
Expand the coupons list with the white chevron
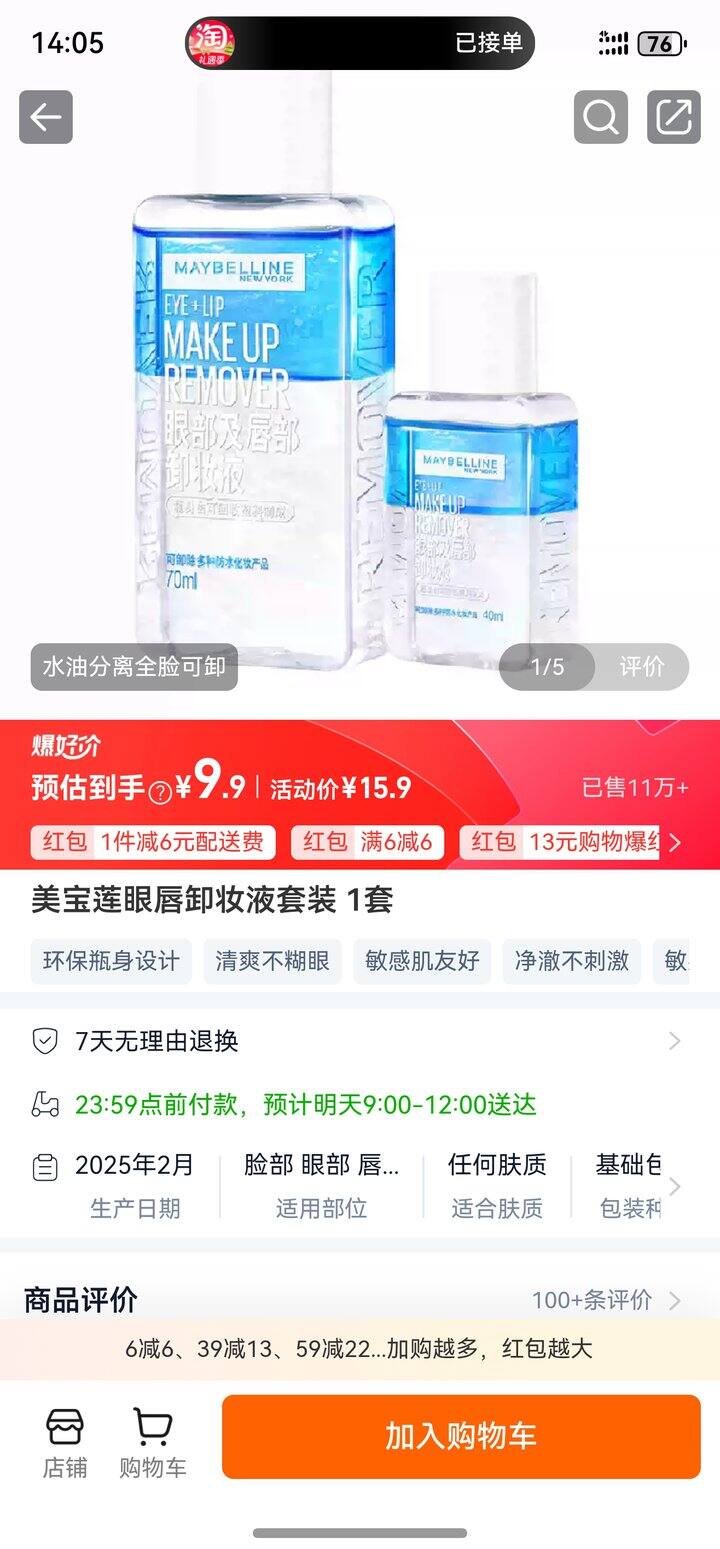pyautogui.click(x=676, y=842)
